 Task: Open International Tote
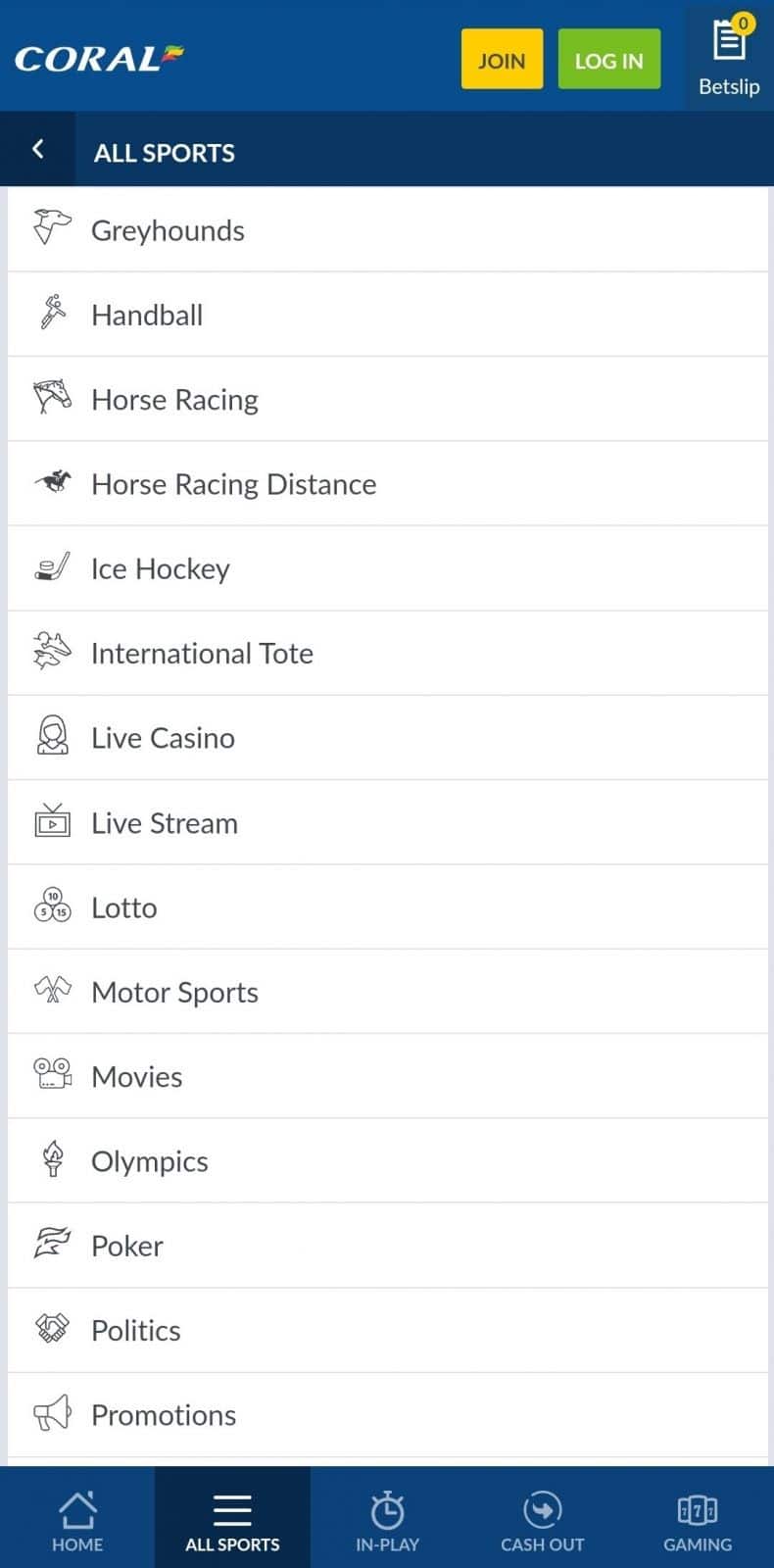tap(388, 654)
